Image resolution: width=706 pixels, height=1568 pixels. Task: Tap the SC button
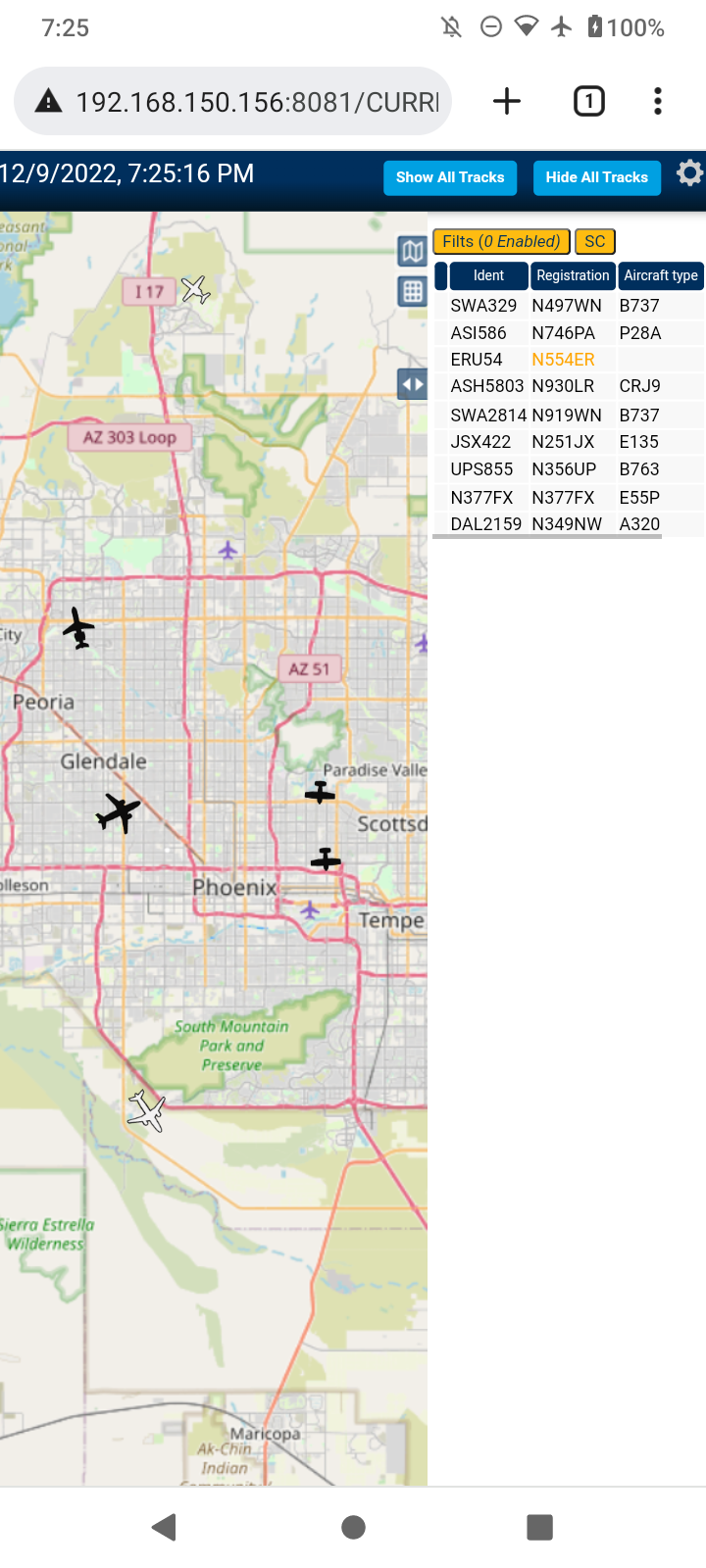(x=594, y=241)
